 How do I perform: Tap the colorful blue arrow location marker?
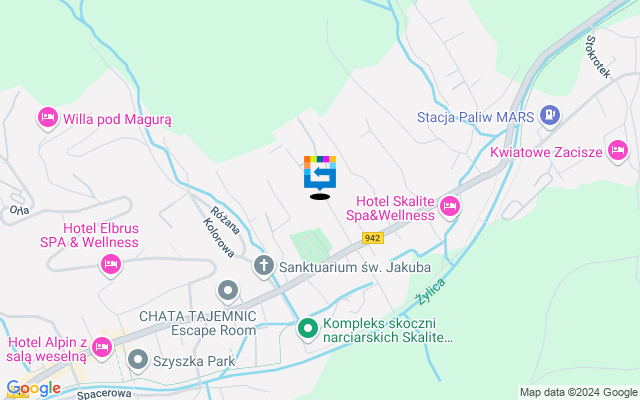point(320,173)
